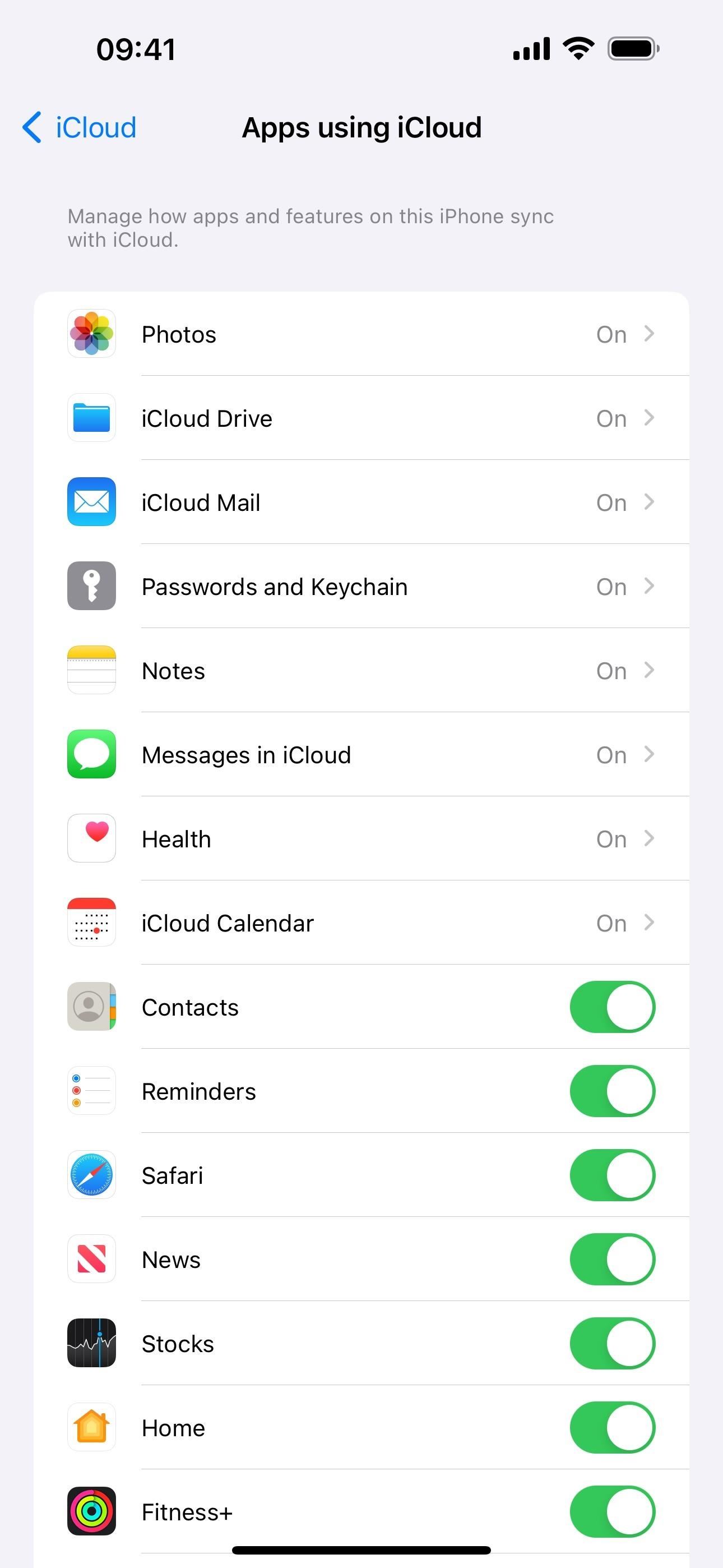Toggle Fitness+ iCloud sync off
723x1568 pixels.
(x=611, y=1511)
